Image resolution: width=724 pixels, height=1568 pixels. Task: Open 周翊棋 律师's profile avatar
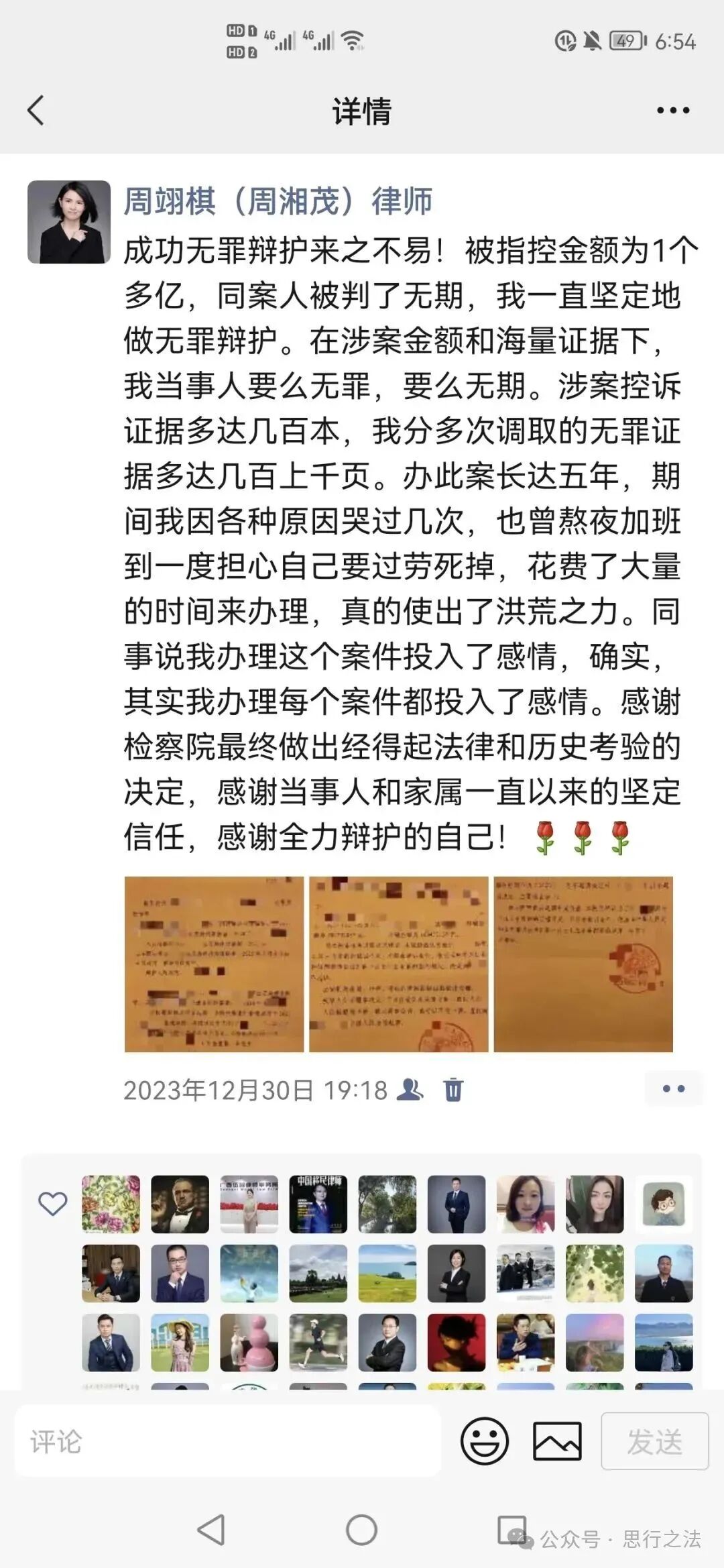point(69,222)
